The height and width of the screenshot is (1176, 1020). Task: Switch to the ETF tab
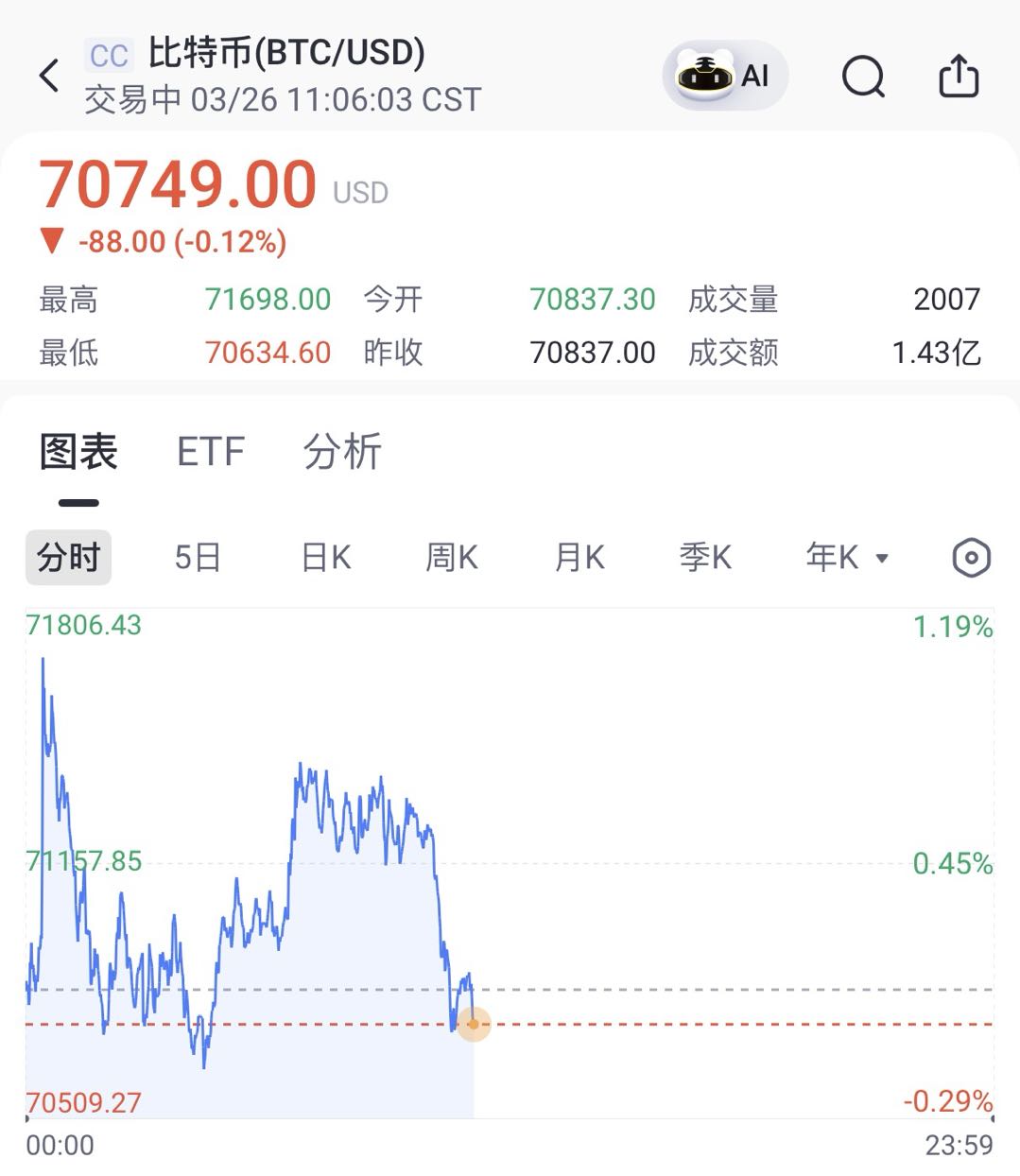click(x=210, y=452)
